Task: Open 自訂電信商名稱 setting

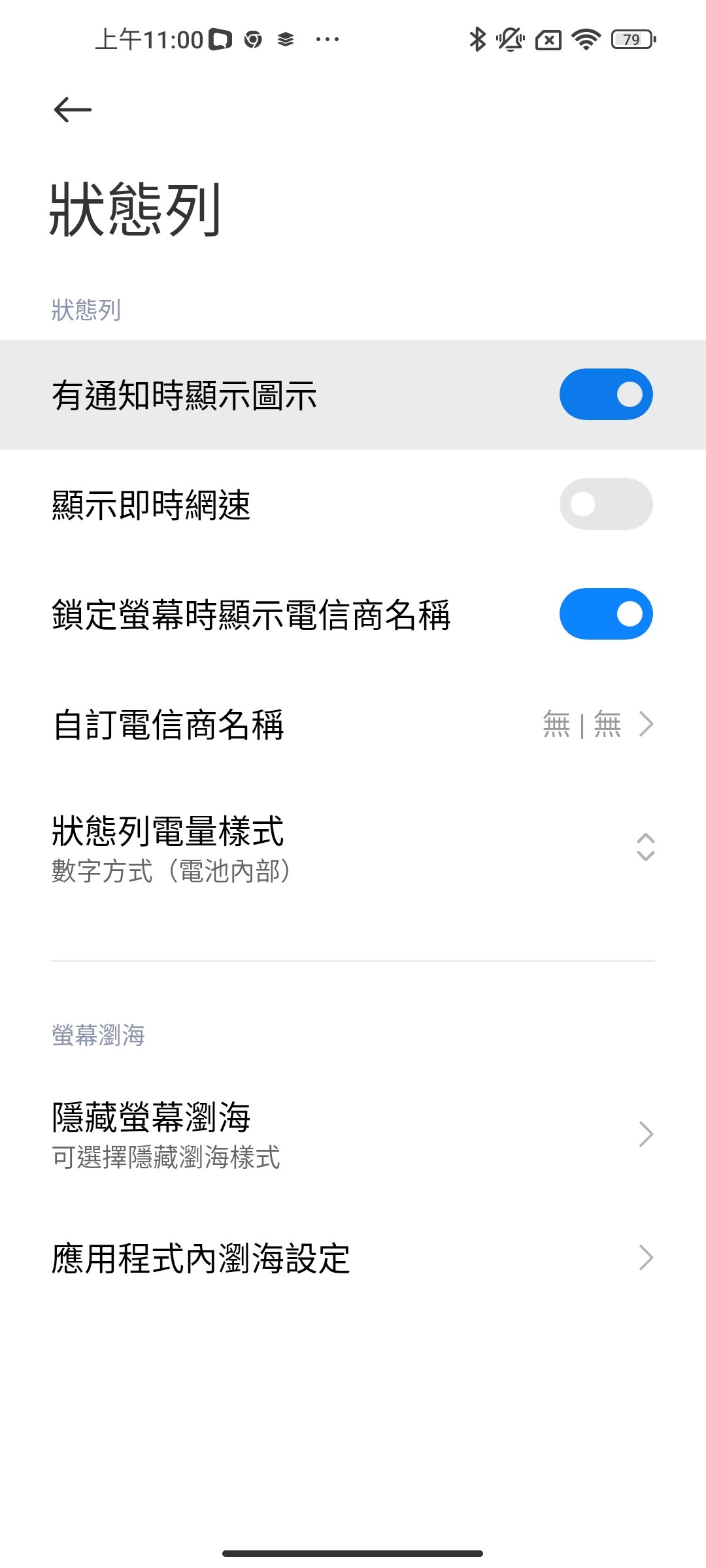Action: (x=353, y=725)
